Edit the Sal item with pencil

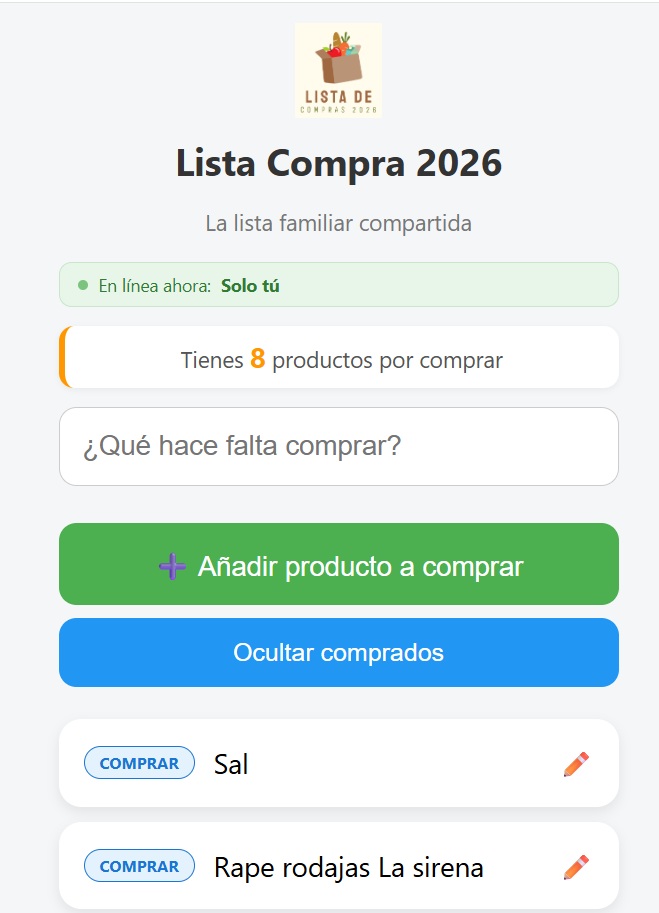tap(576, 764)
